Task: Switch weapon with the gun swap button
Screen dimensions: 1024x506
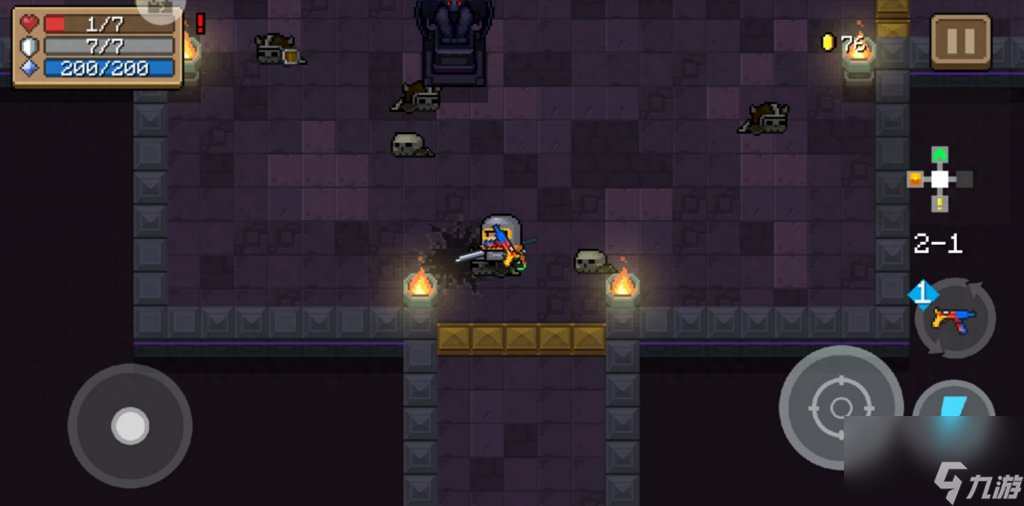Action: 954,319
